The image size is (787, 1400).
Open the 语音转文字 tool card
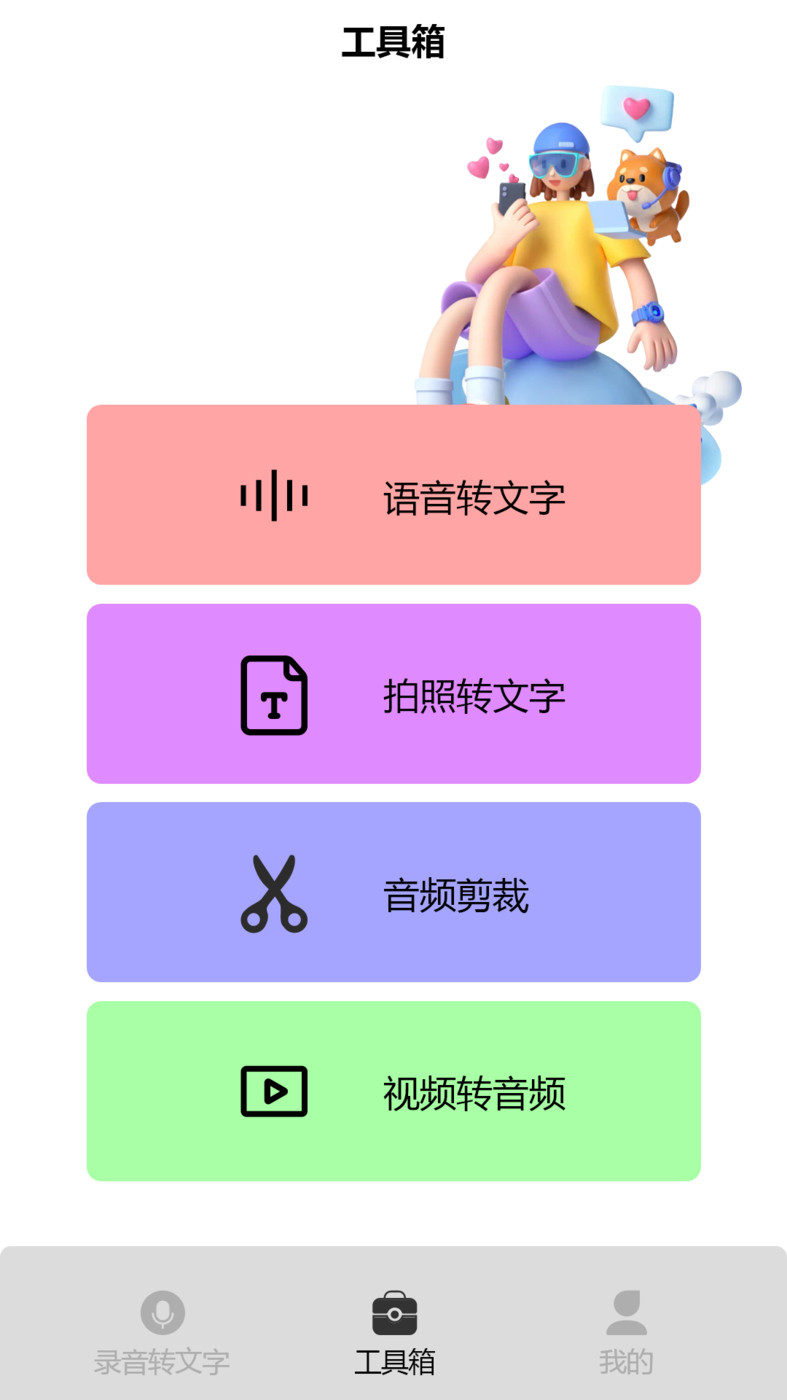(x=393, y=495)
